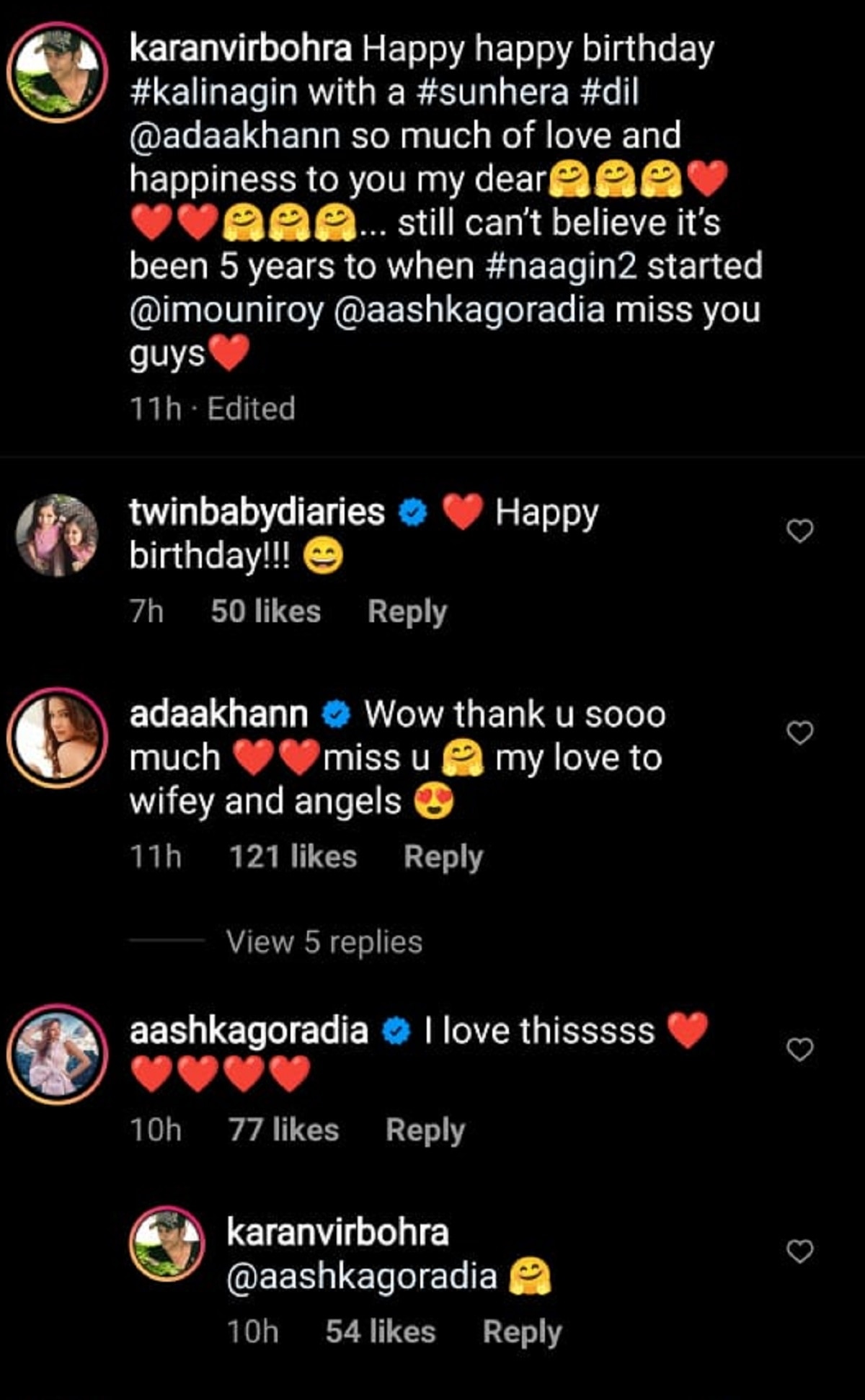Like aashkagoradia's I love thisssss comment

tap(799, 1050)
